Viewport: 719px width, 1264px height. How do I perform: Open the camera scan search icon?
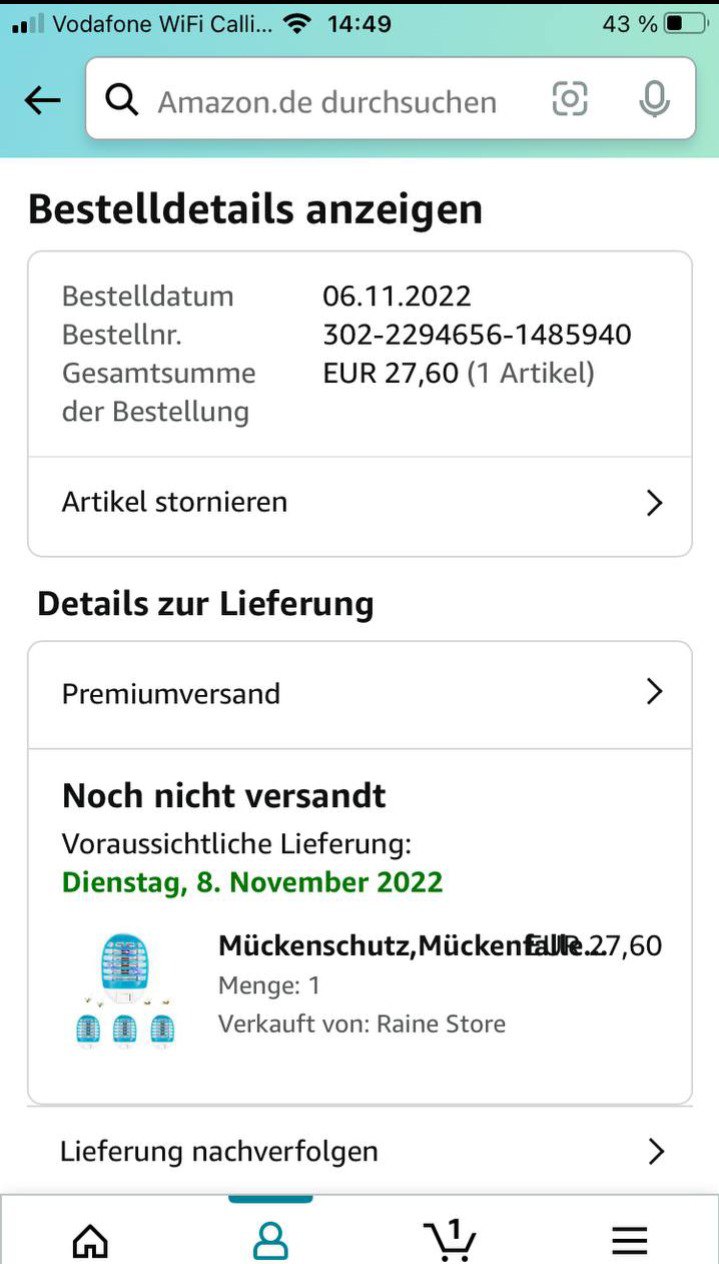click(x=570, y=99)
